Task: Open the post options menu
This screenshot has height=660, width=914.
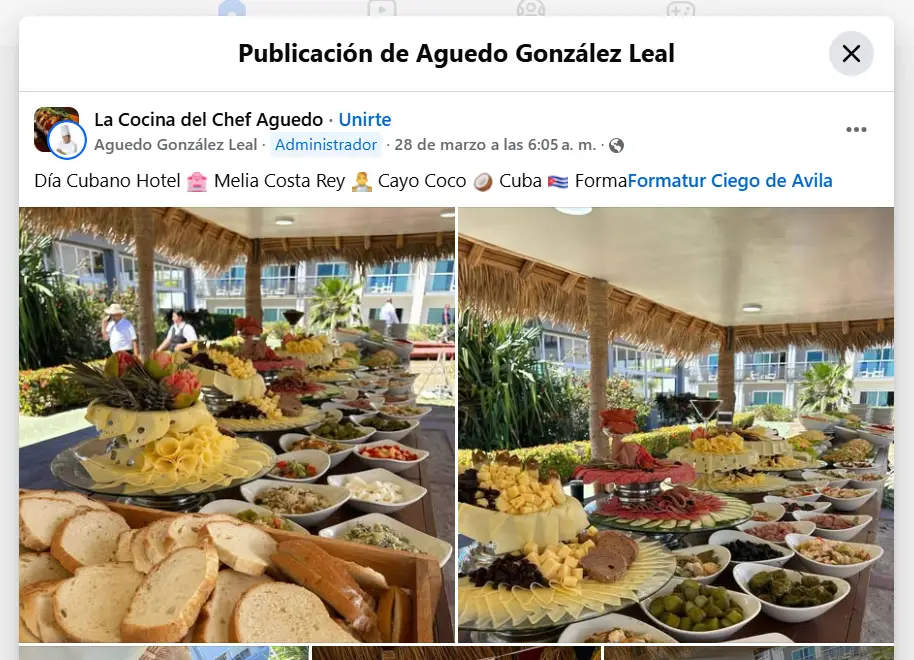Action: (x=856, y=130)
